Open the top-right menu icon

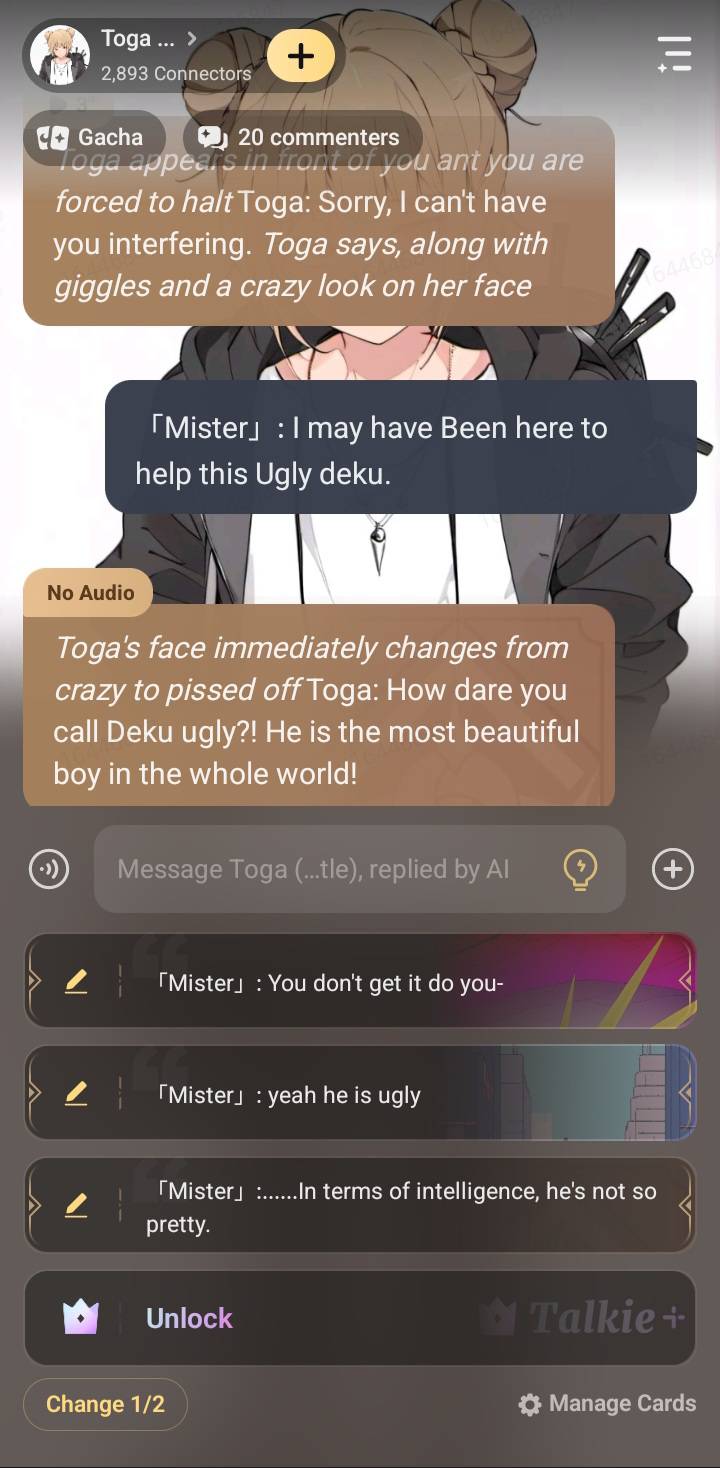click(674, 54)
